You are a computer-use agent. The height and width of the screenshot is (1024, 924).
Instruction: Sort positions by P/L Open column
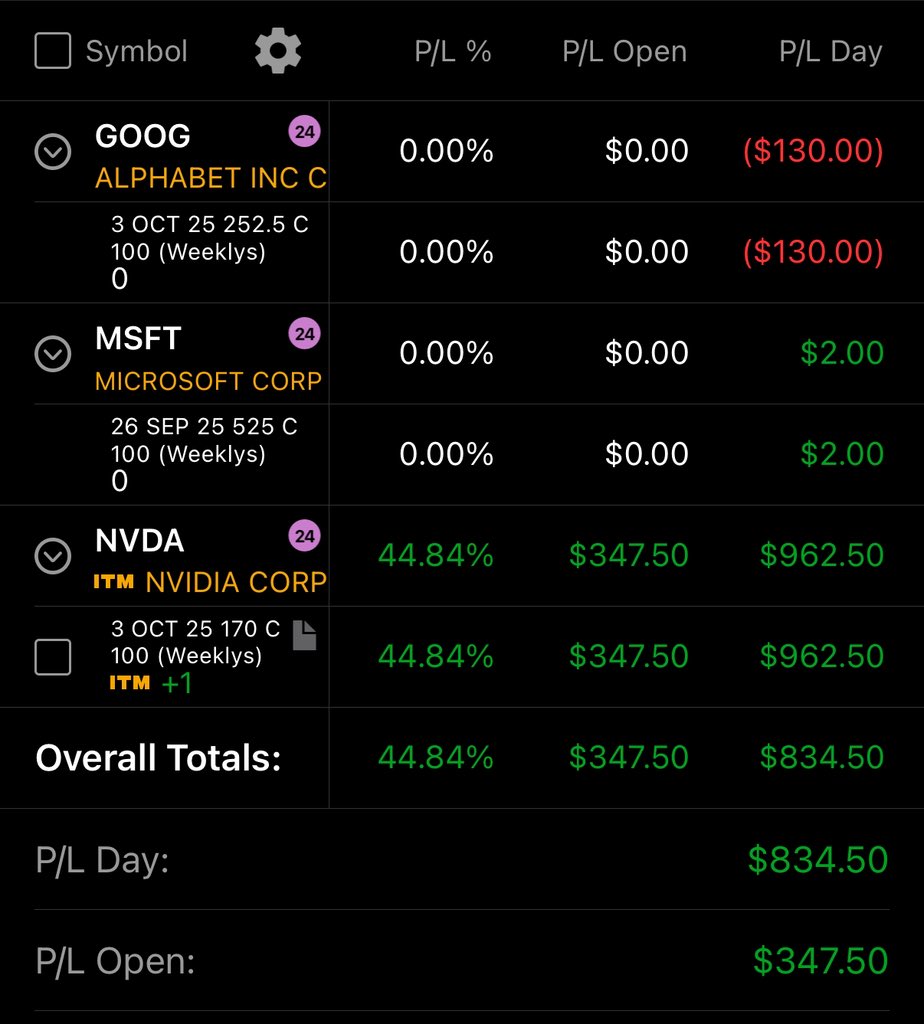624,52
